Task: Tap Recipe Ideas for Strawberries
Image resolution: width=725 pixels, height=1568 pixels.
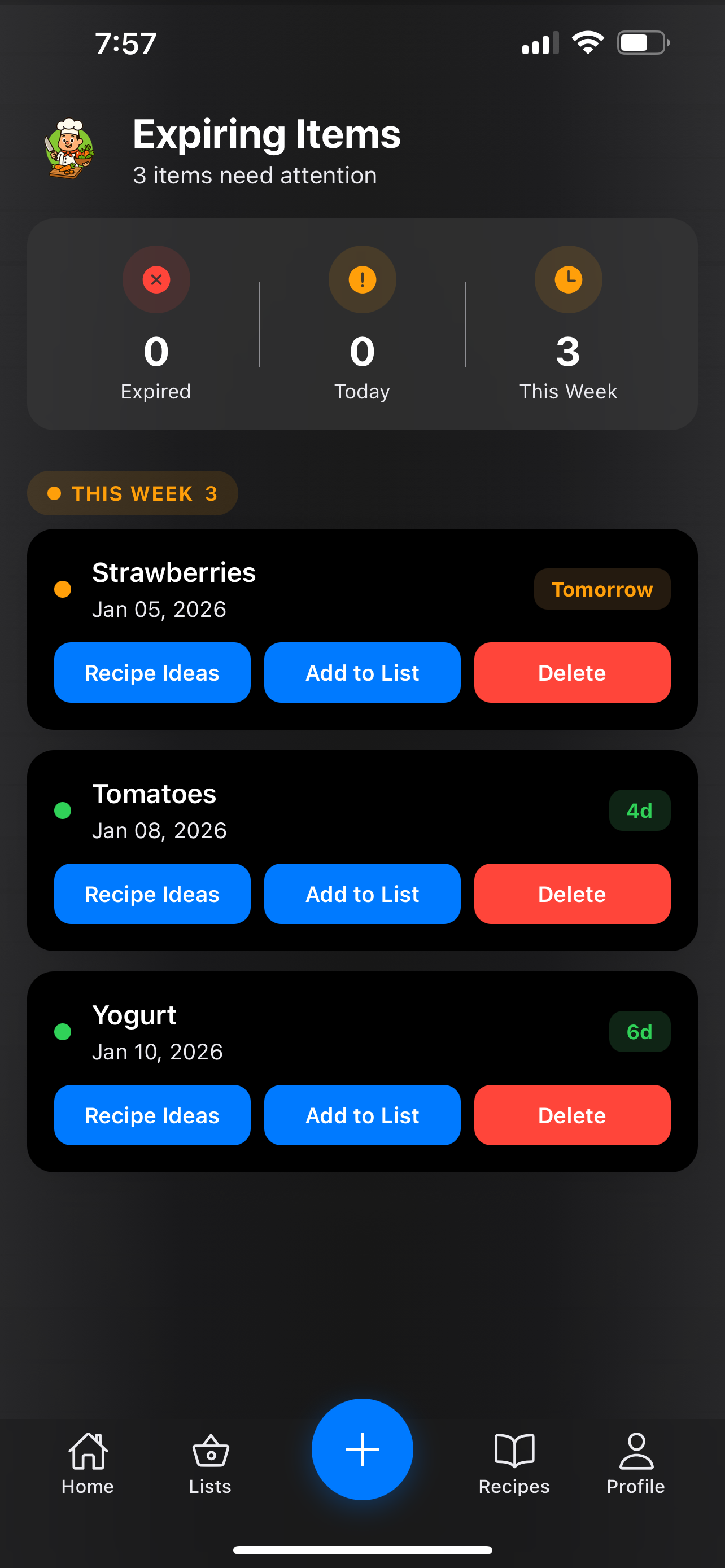Action: coord(152,673)
